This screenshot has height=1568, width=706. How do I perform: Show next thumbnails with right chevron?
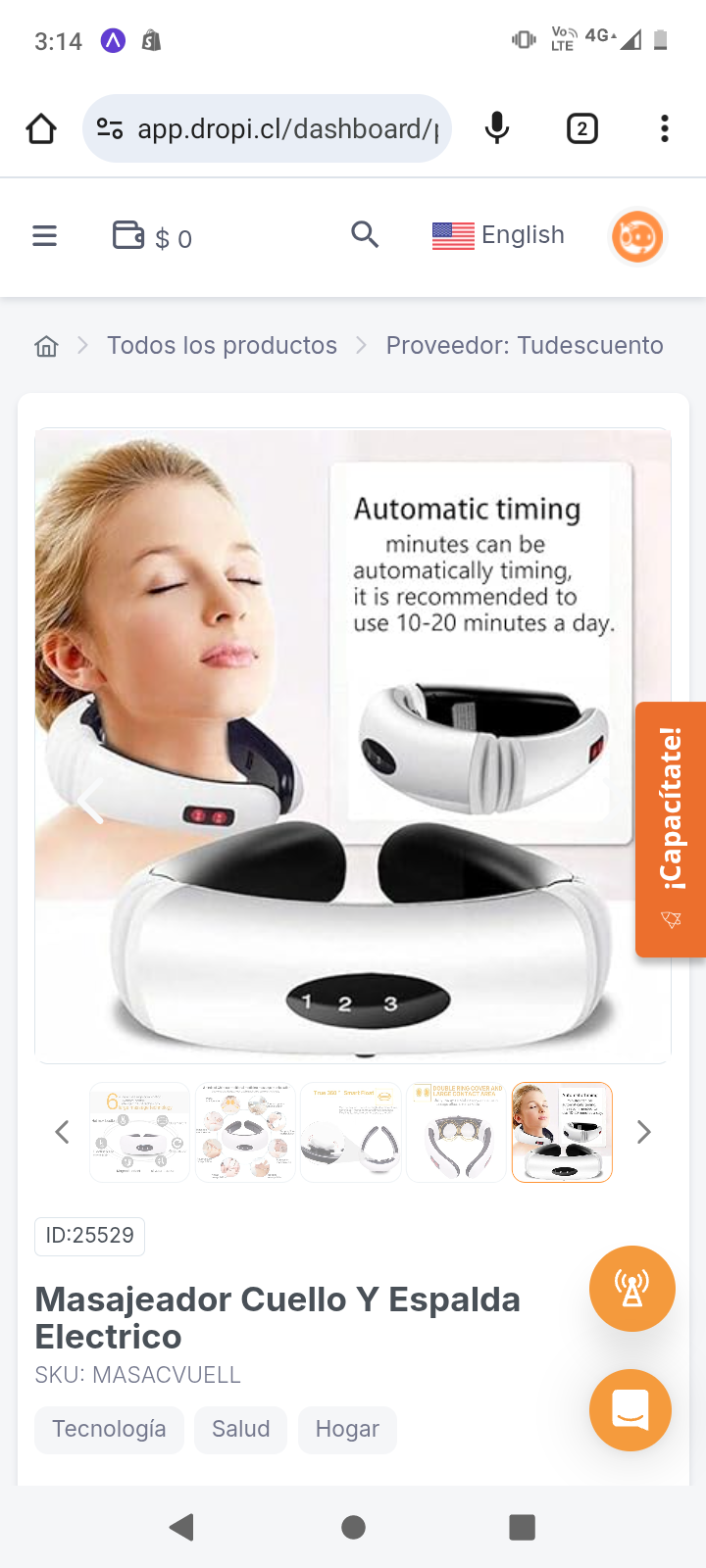[643, 1133]
